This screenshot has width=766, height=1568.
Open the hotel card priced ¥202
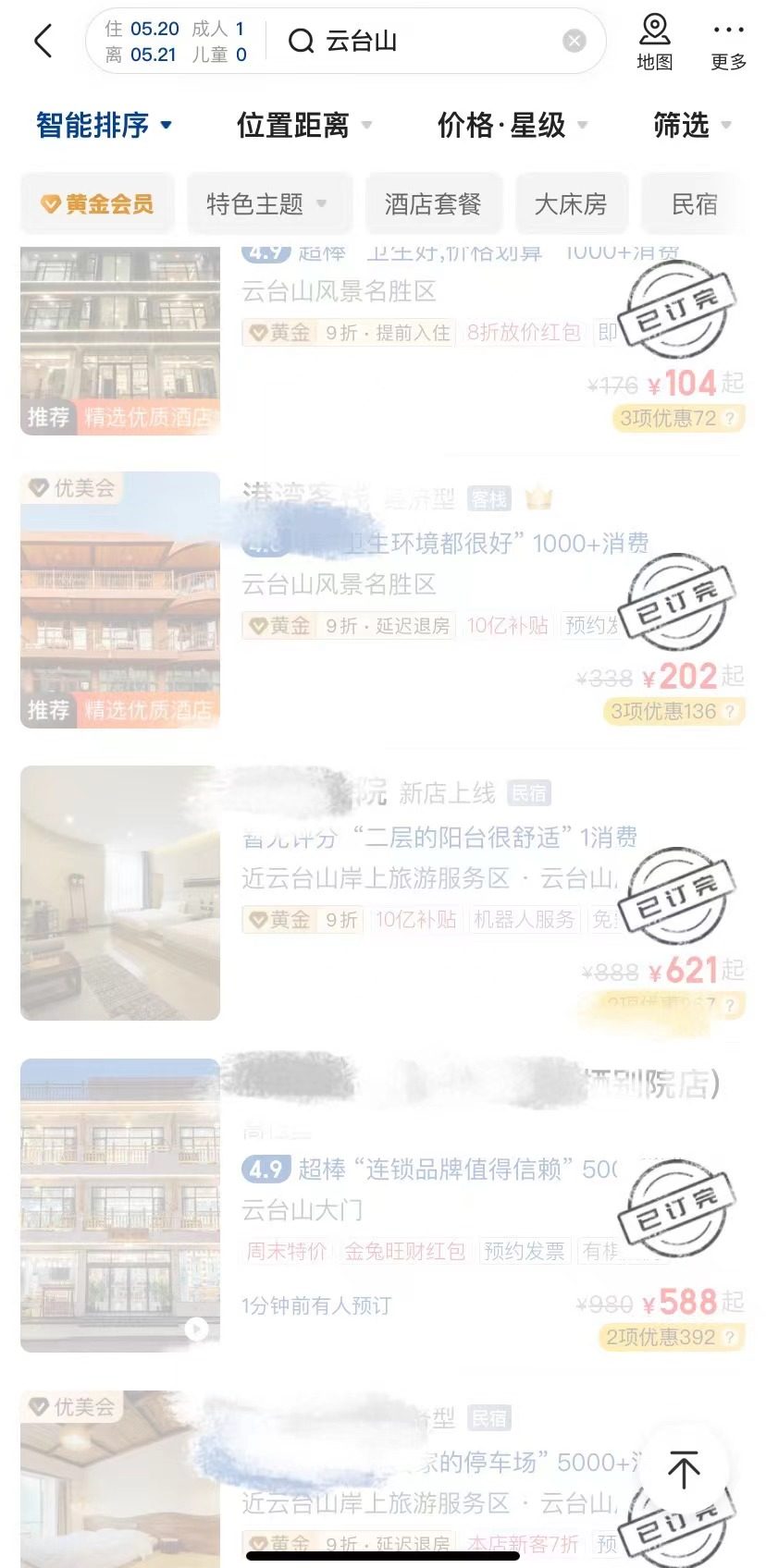(x=416, y=601)
